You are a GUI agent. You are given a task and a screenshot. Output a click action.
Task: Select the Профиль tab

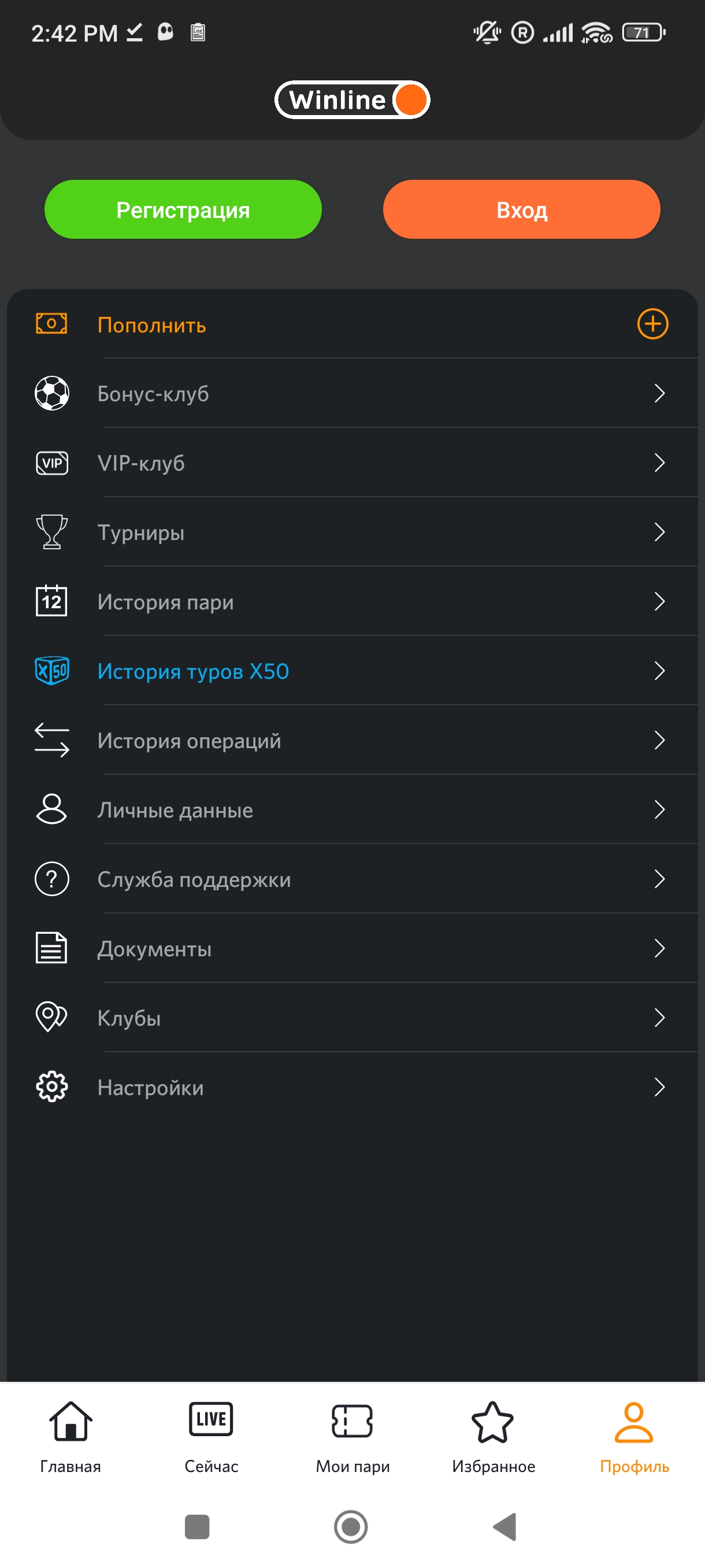(x=634, y=1437)
